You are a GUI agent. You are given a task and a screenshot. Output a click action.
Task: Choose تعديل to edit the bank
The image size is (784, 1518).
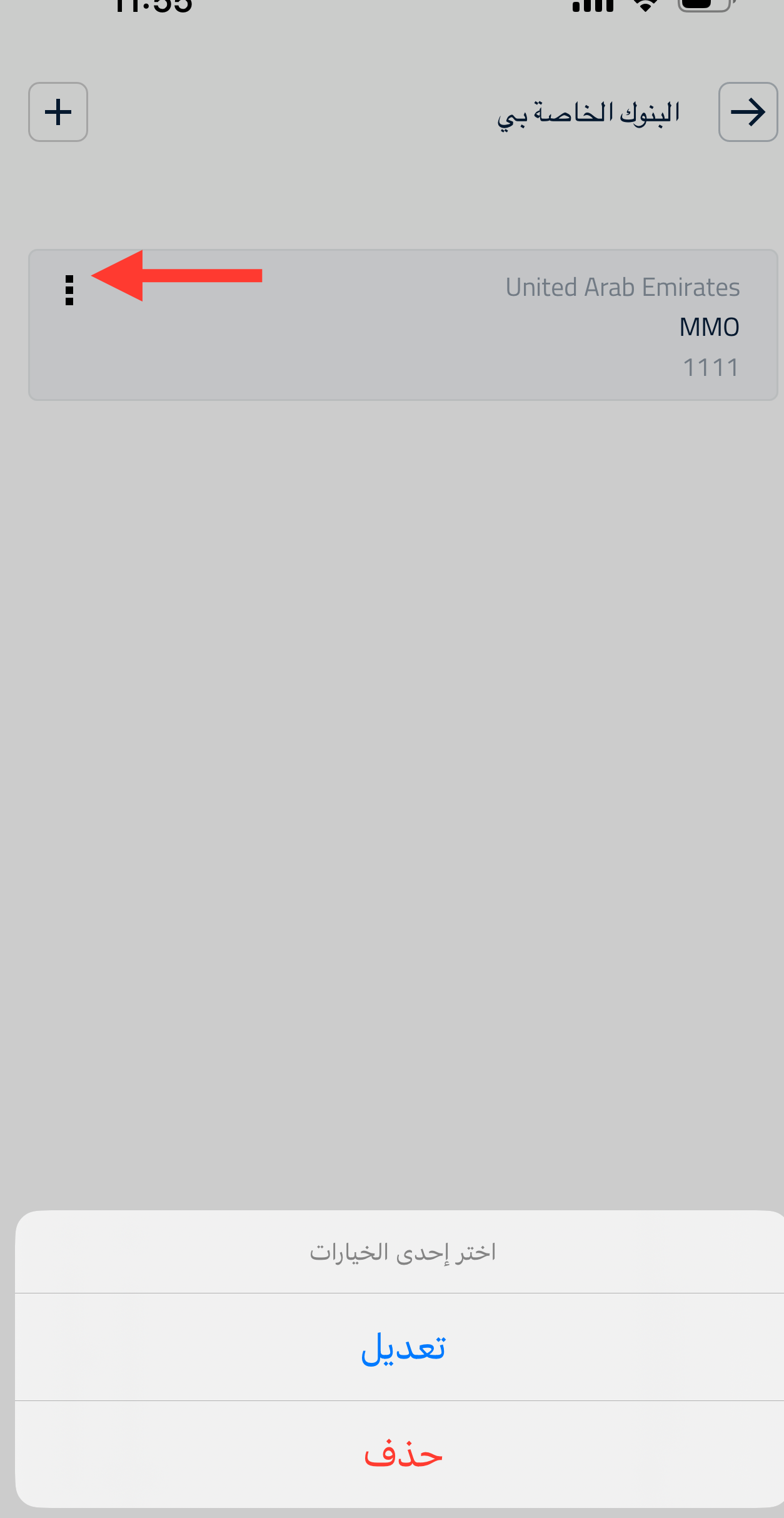(x=403, y=1347)
